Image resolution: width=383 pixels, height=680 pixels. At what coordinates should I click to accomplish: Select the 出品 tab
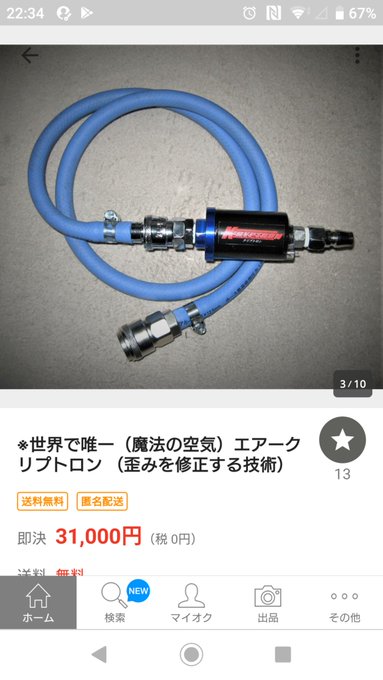(x=268, y=603)
